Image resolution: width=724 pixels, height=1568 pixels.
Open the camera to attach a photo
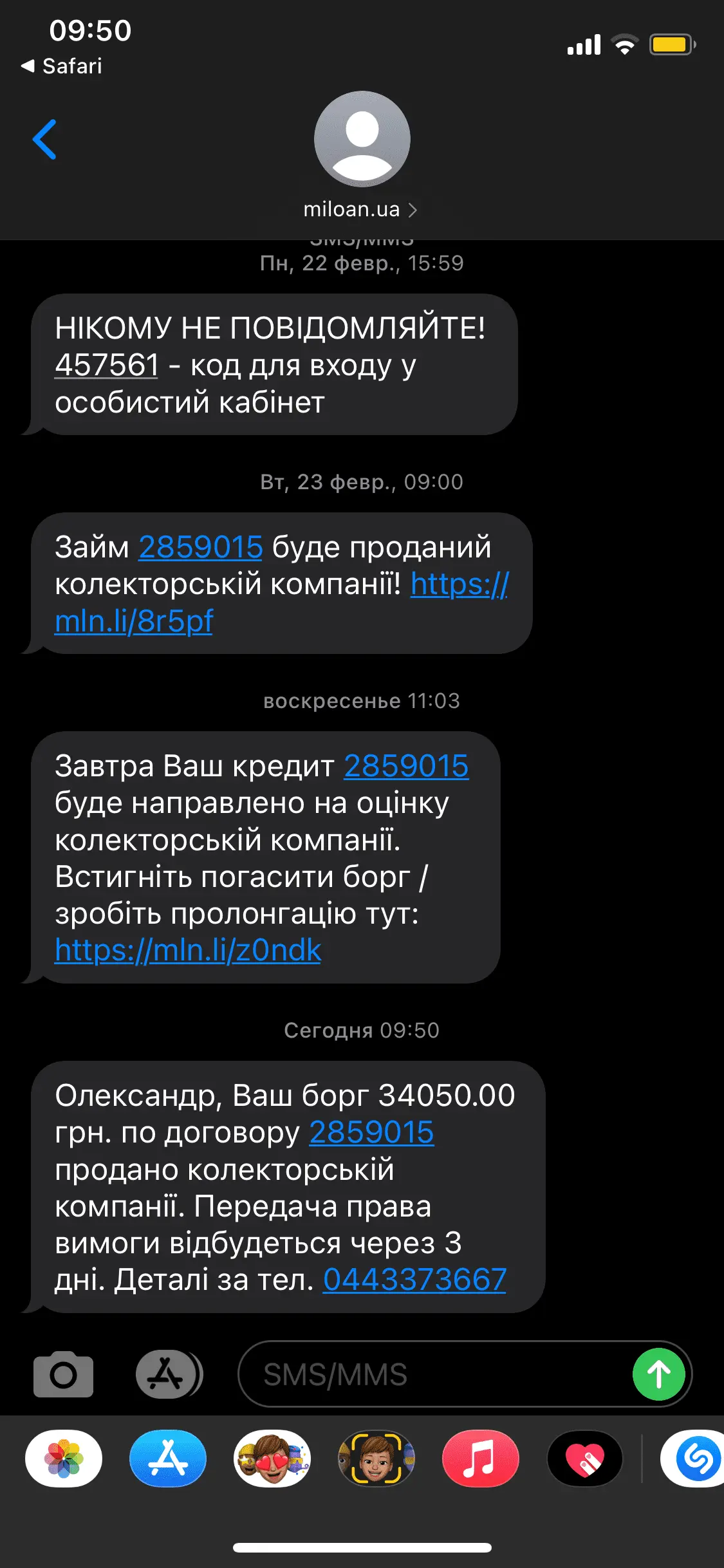click(63, 1374)
